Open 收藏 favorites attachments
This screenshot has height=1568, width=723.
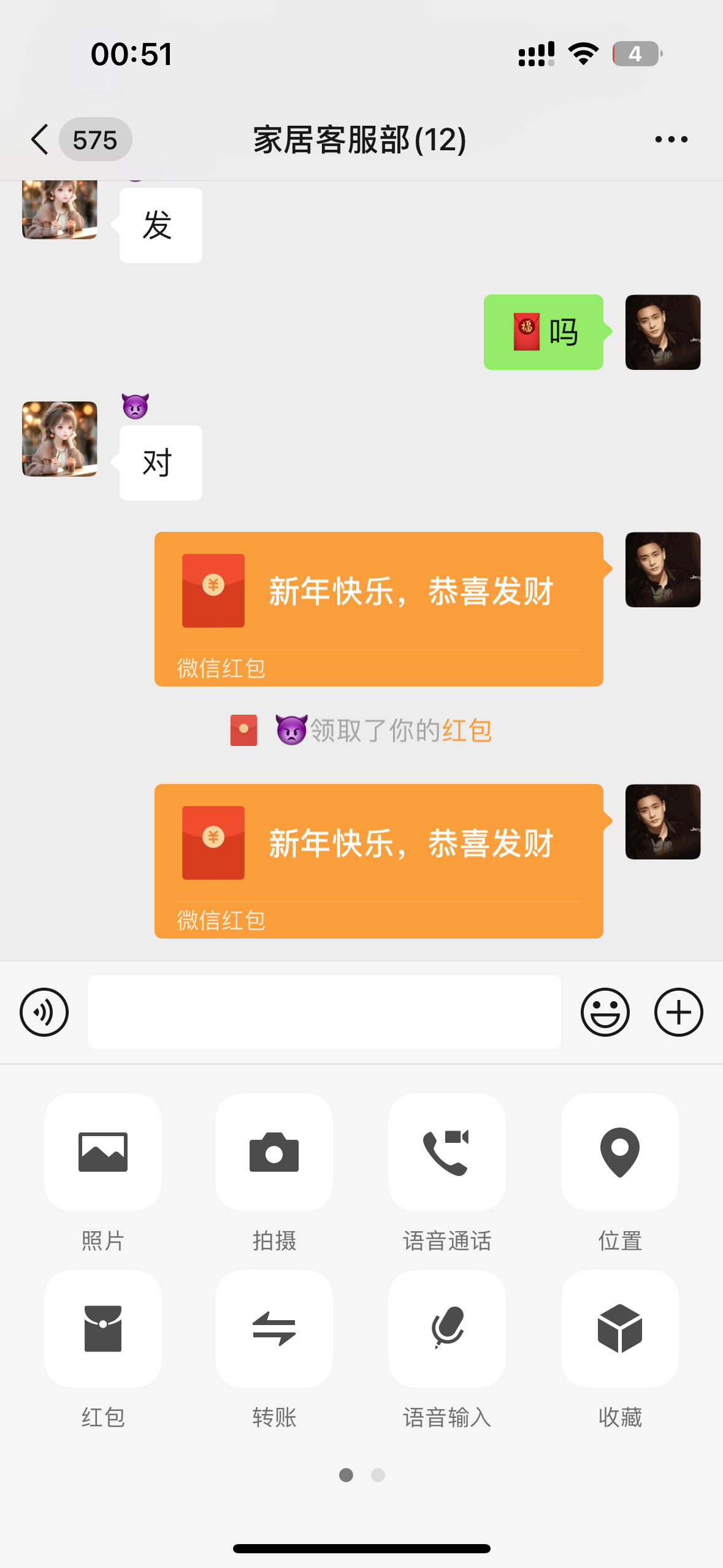(619, 1329)
